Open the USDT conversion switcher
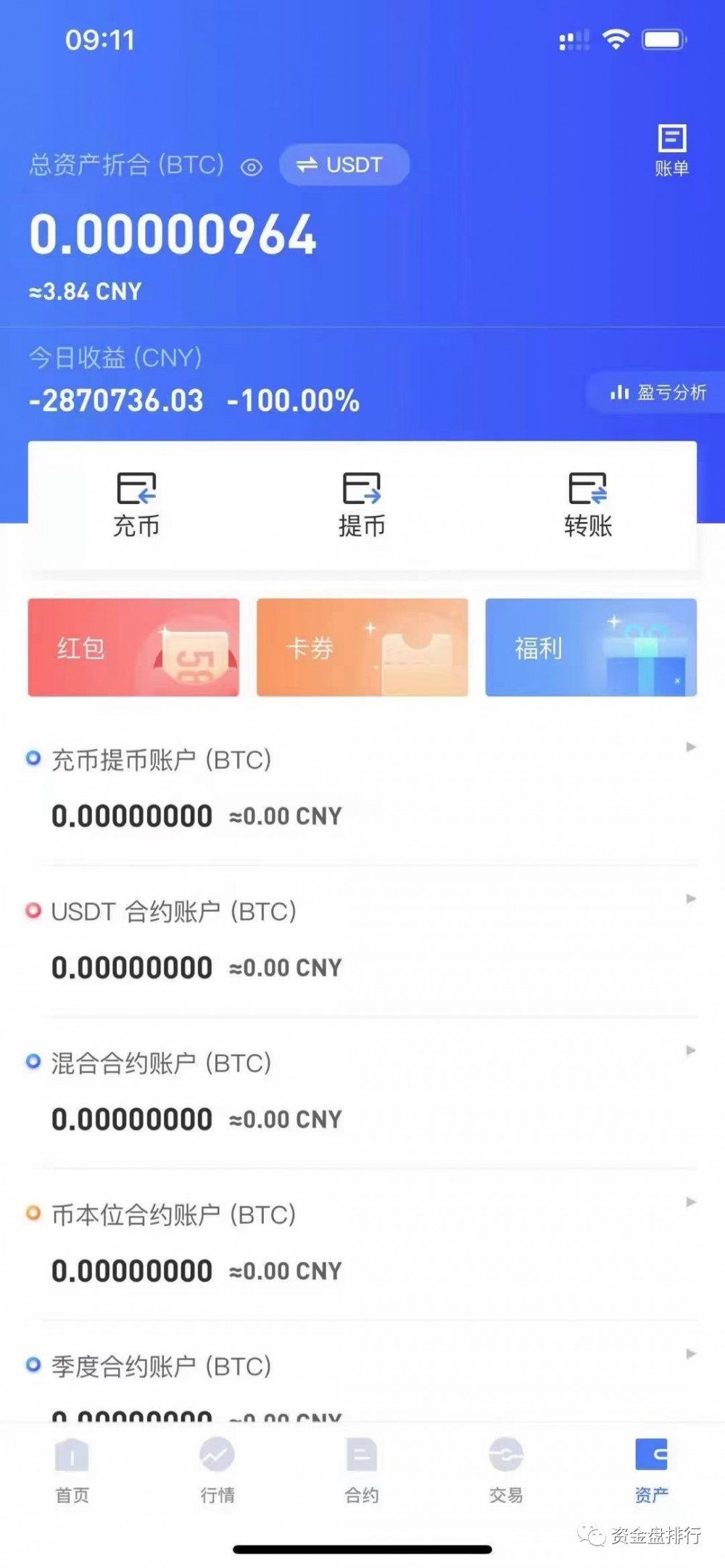Image resolution: width=725 pixels, height=1568 pixels. pos(344,165)
